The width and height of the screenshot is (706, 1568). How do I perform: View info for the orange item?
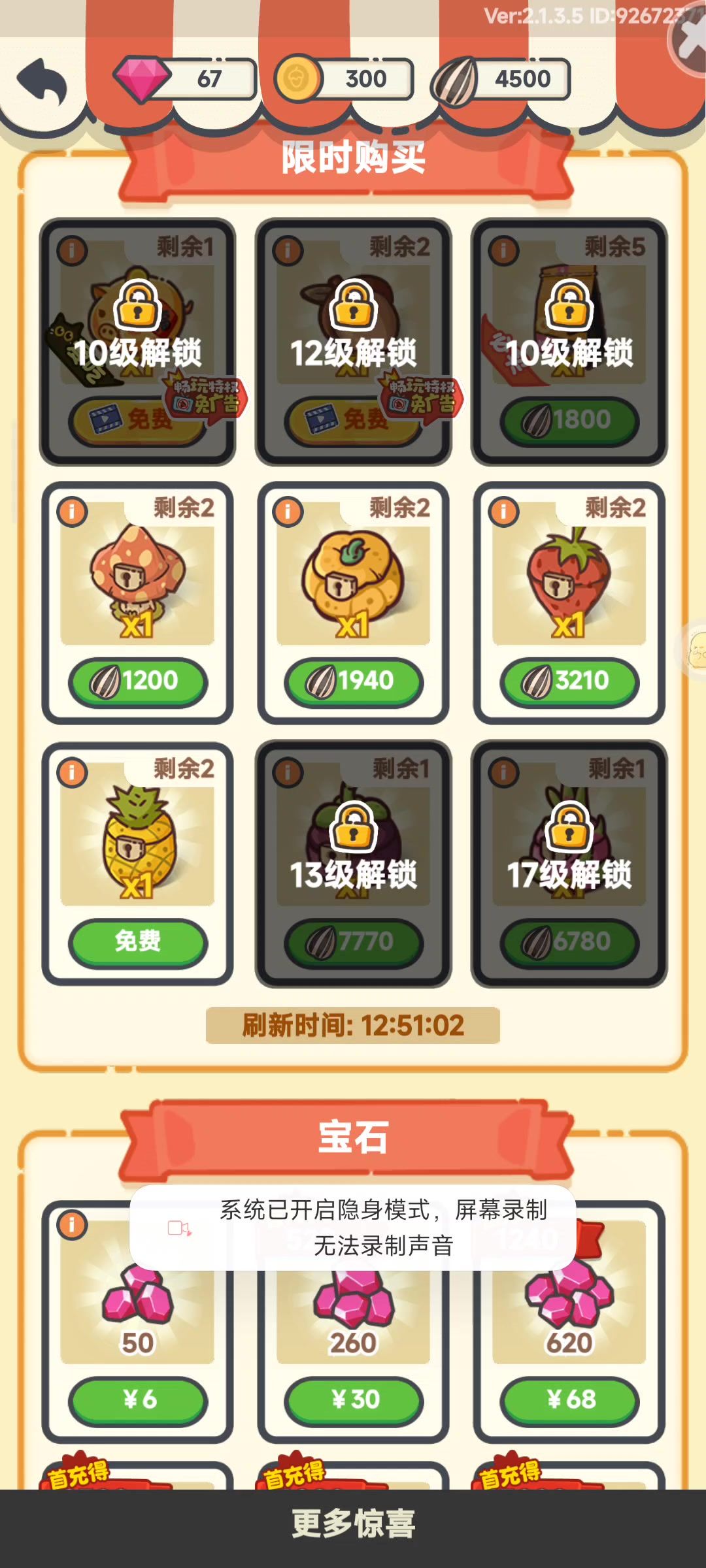pos(288,512)
